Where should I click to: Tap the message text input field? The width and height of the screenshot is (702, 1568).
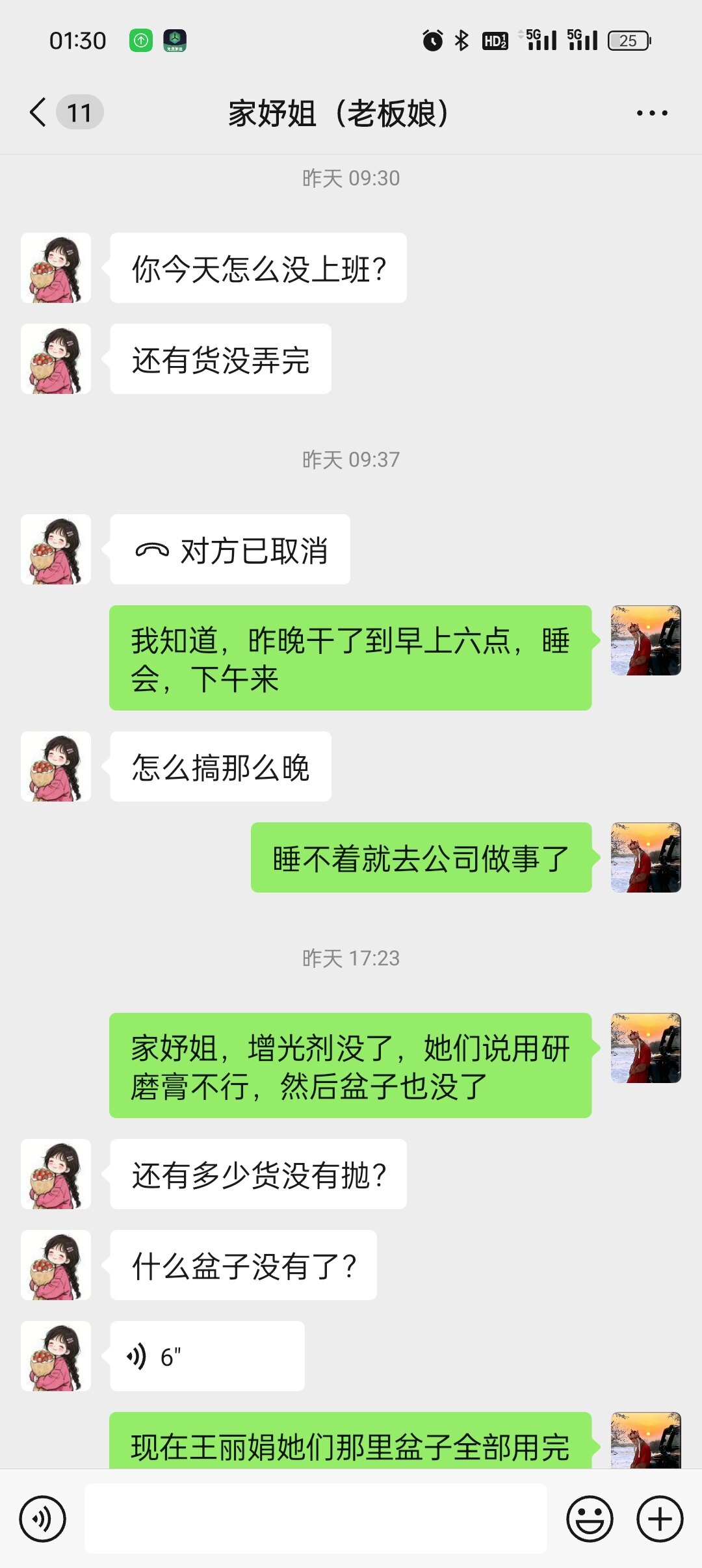316,1519
